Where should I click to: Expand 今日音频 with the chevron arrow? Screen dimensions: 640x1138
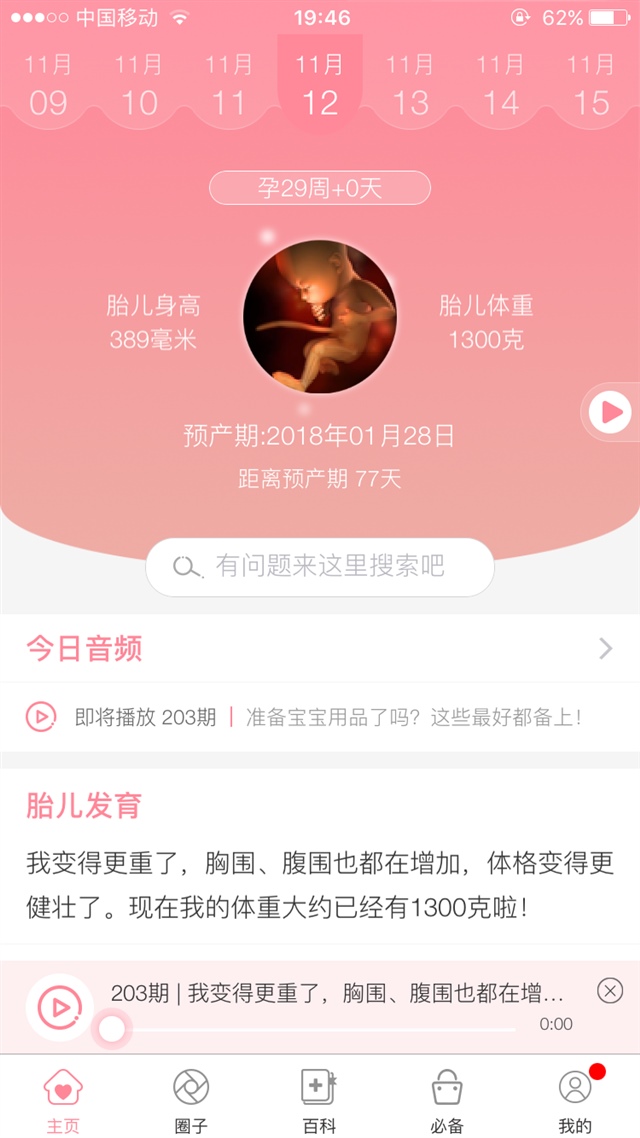(x=606, y=649)
